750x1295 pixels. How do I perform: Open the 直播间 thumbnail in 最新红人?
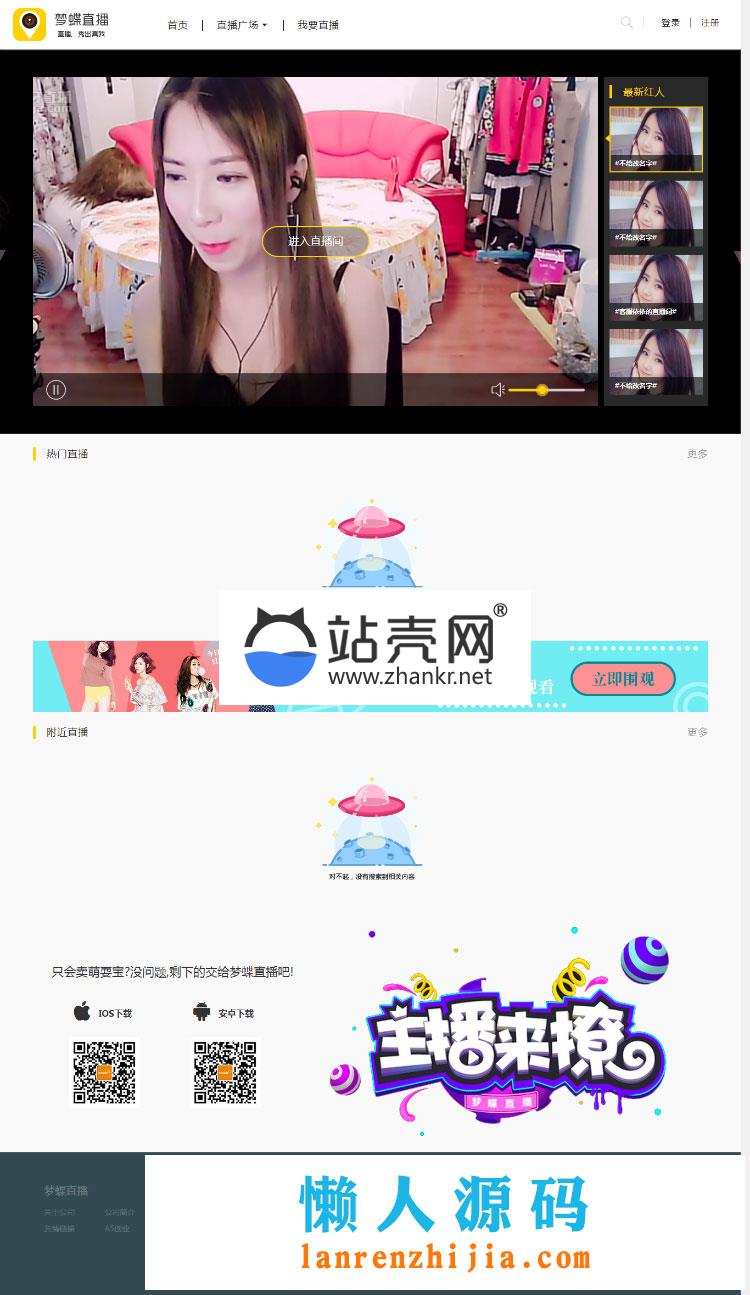[656, 287]
